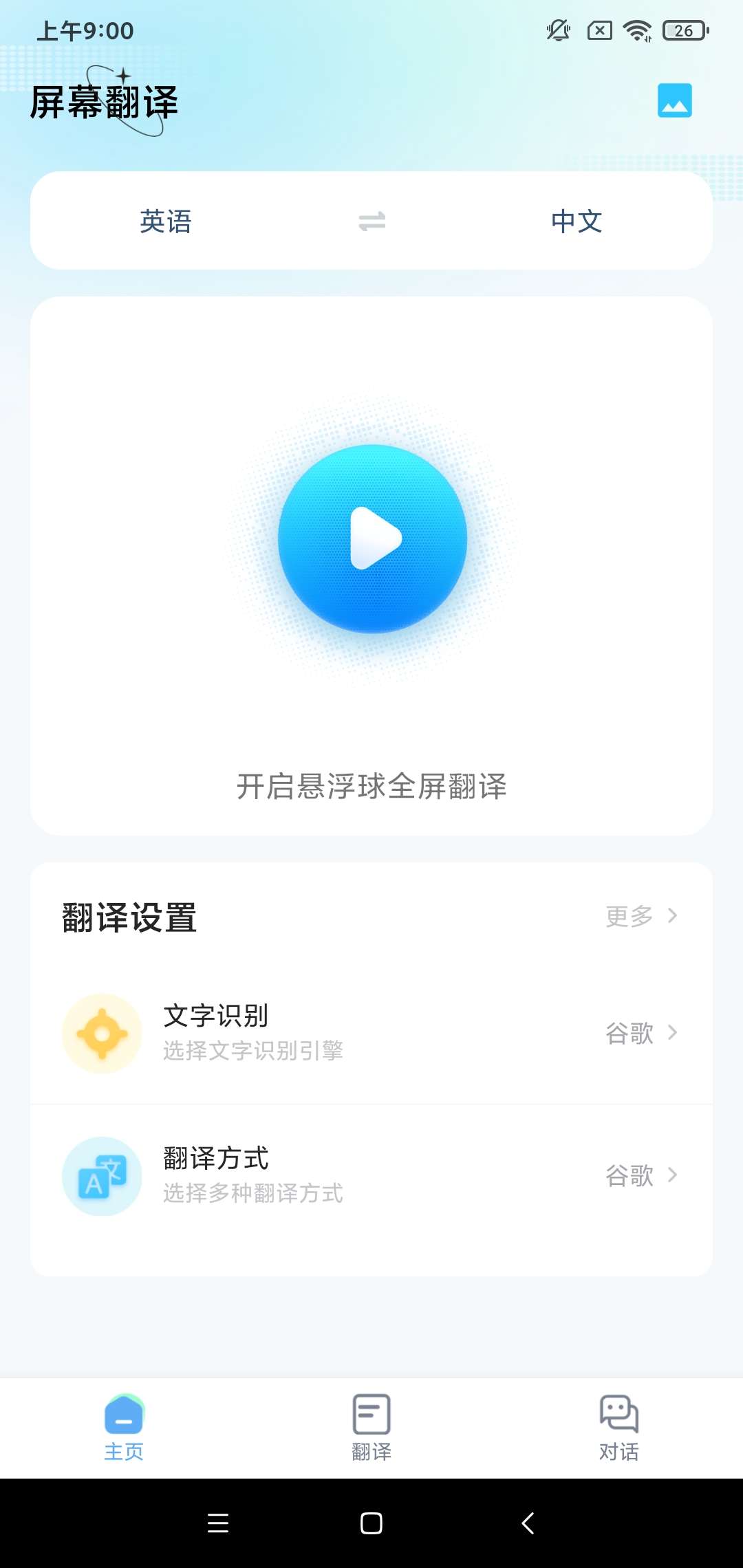The width and height of the screenshot is (743, 1568).
Task: Select target language 中文
Action: (577, 221)
